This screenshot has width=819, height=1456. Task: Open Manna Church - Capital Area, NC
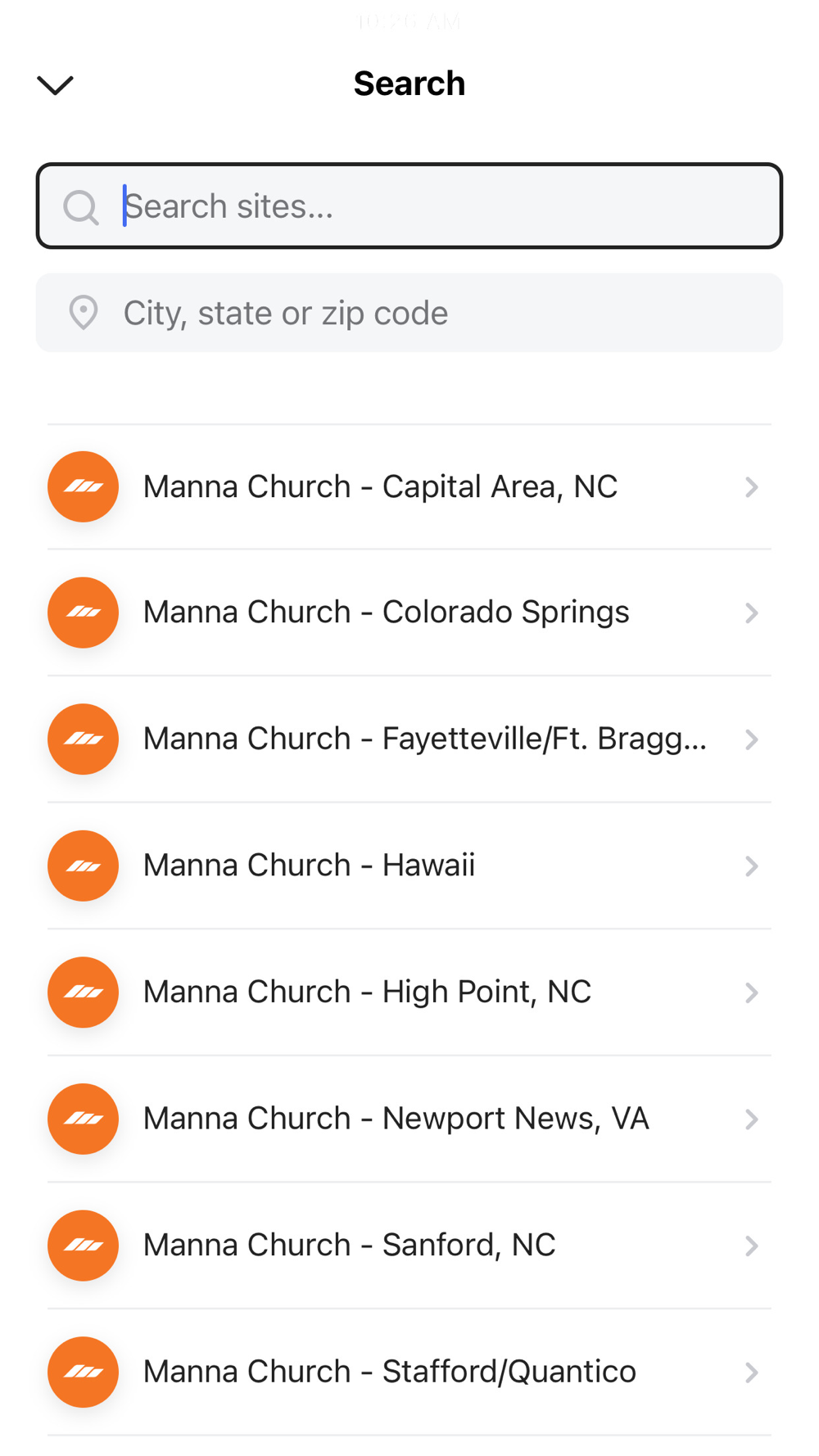click(x=409, y=486)
